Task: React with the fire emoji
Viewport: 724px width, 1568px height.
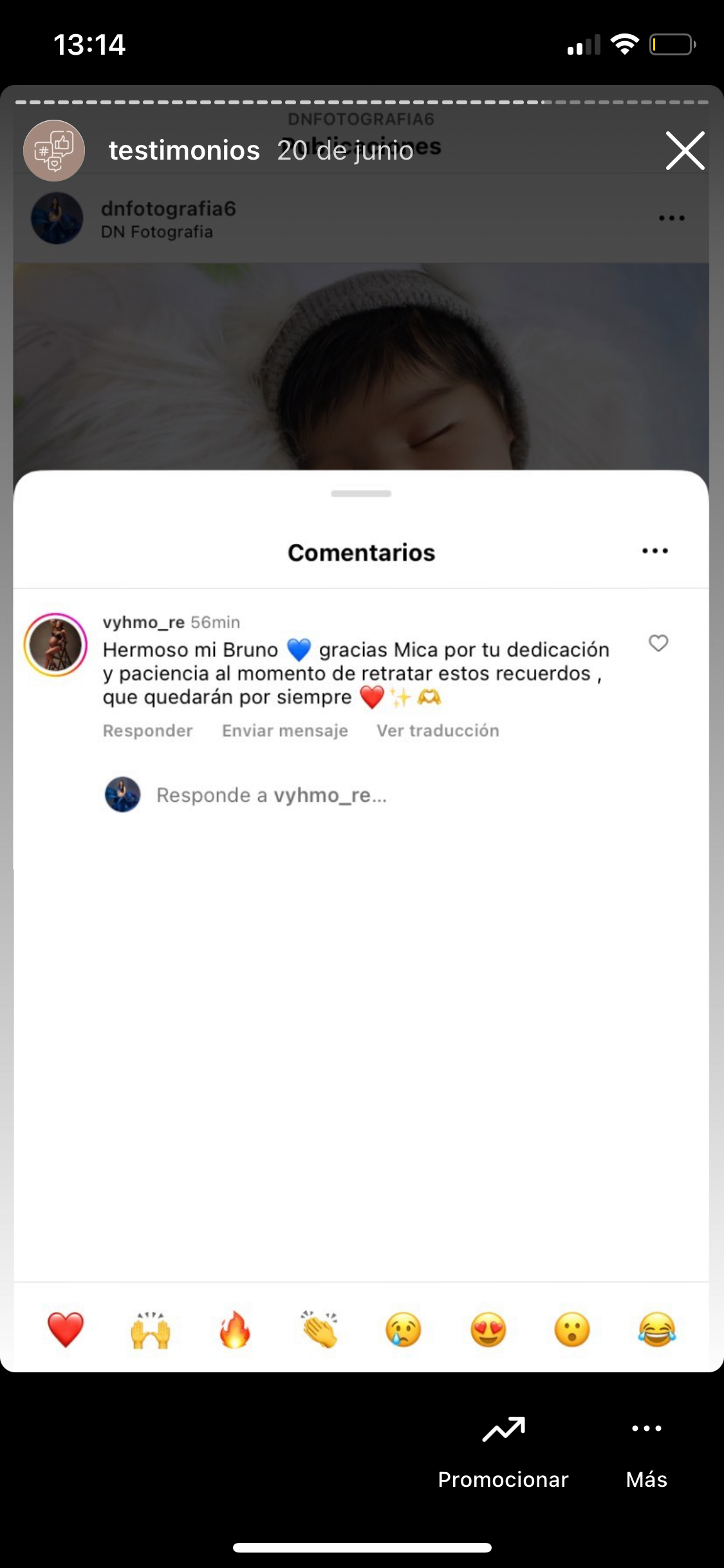Action: [235, 1330]
